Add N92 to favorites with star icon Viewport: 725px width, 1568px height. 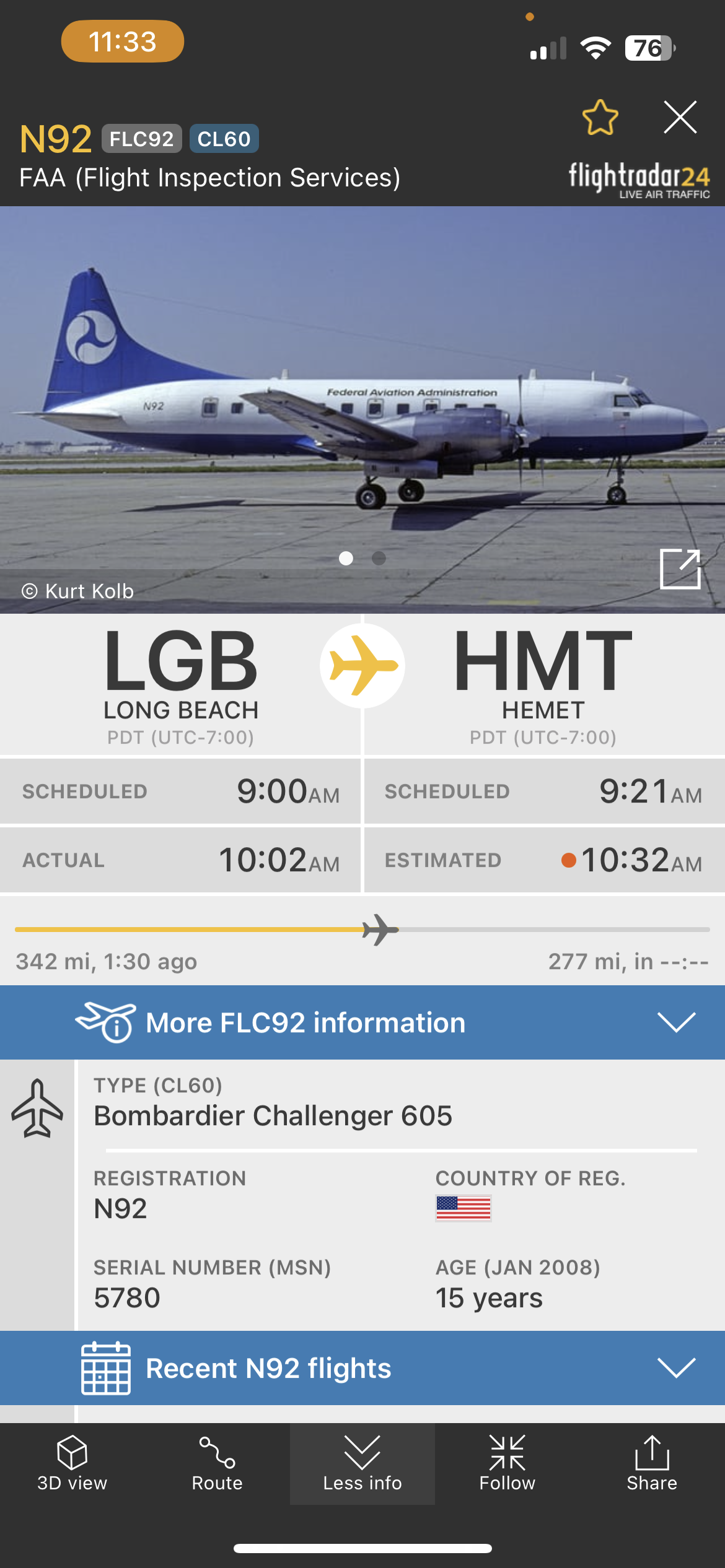click(600, 118)
